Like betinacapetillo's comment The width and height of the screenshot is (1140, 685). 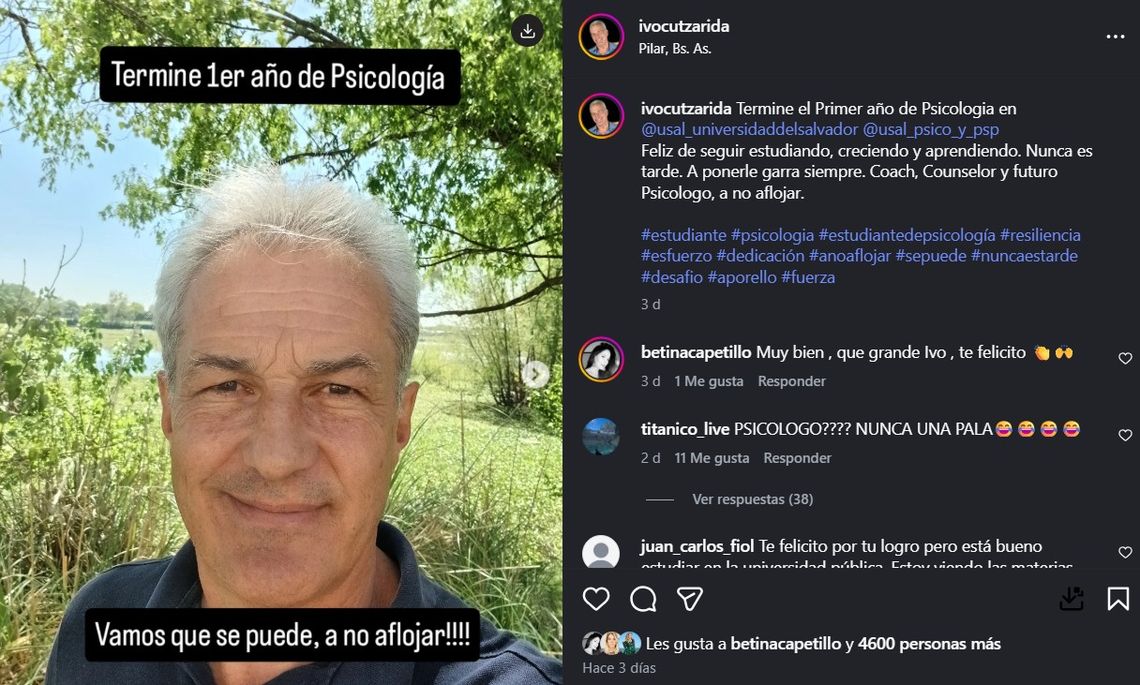coord(1125,358)
